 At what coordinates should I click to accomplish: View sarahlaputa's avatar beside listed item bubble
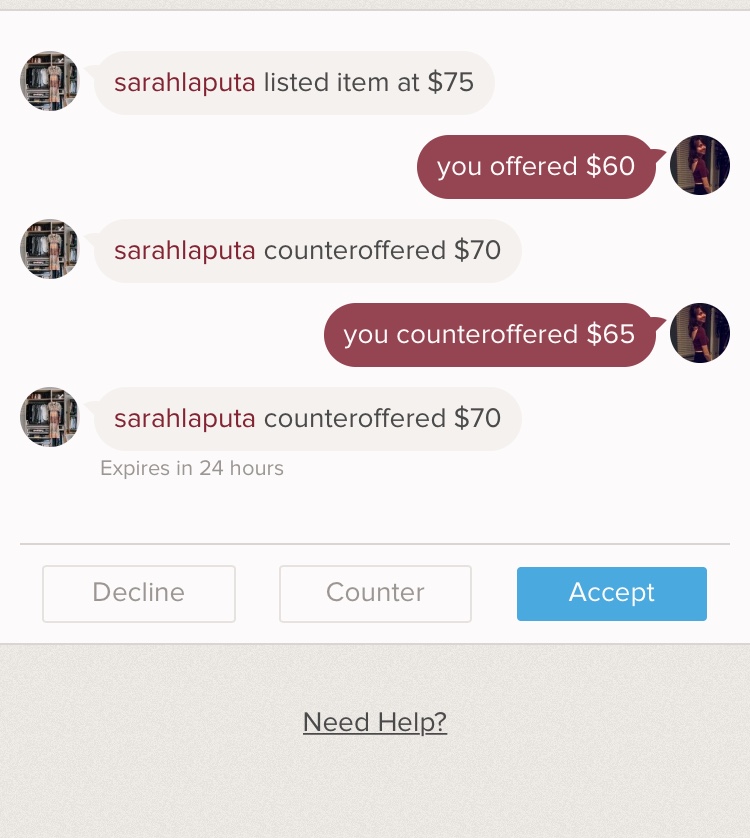[50, 81]
